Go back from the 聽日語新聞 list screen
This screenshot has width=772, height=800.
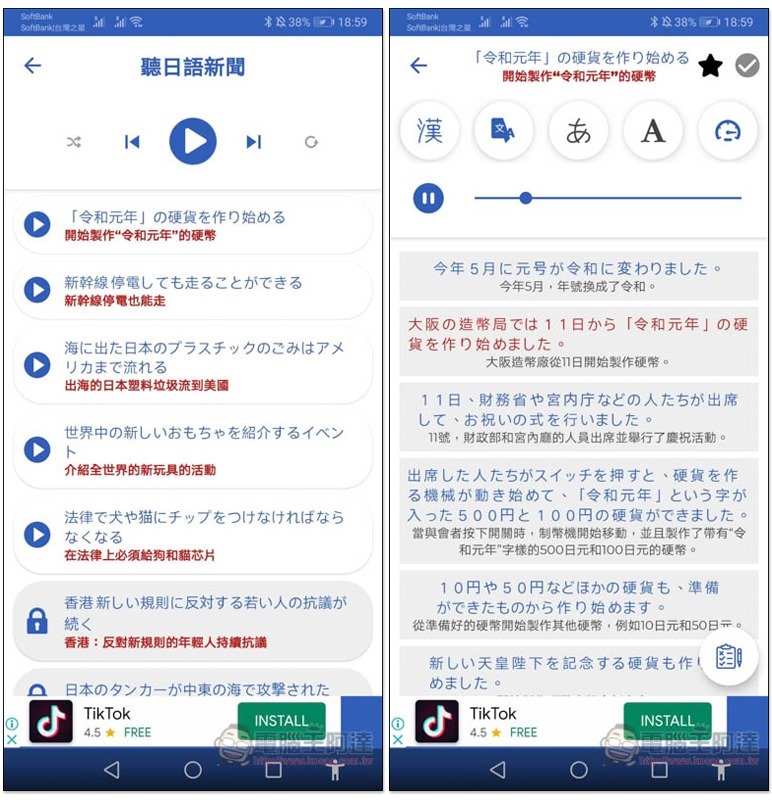pos(33,66)
